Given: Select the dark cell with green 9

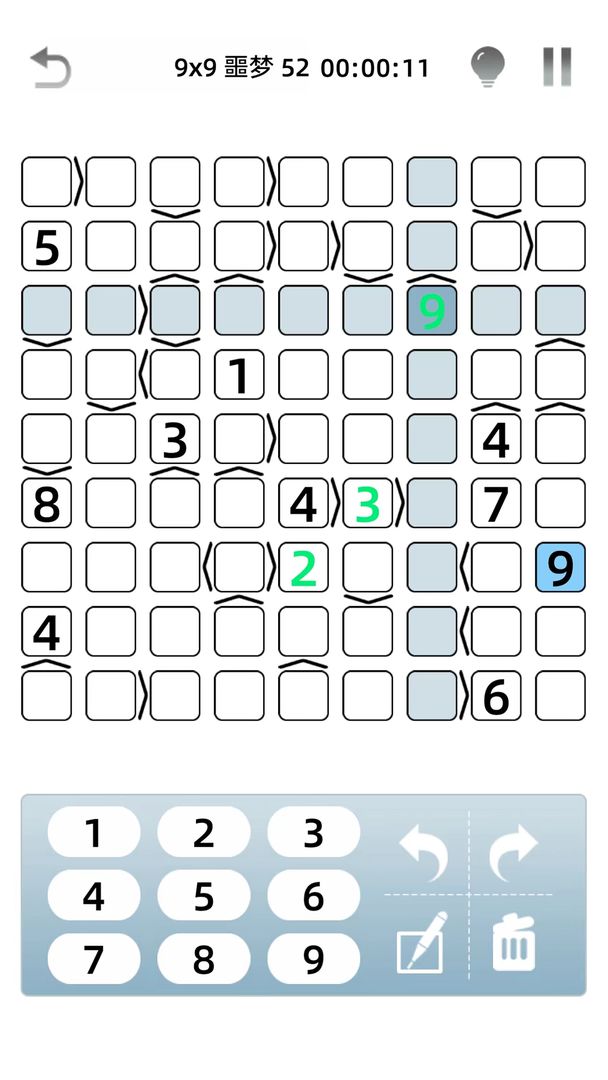Looking at the screenshot, I should pyautogui.click(x=432, y=311).
